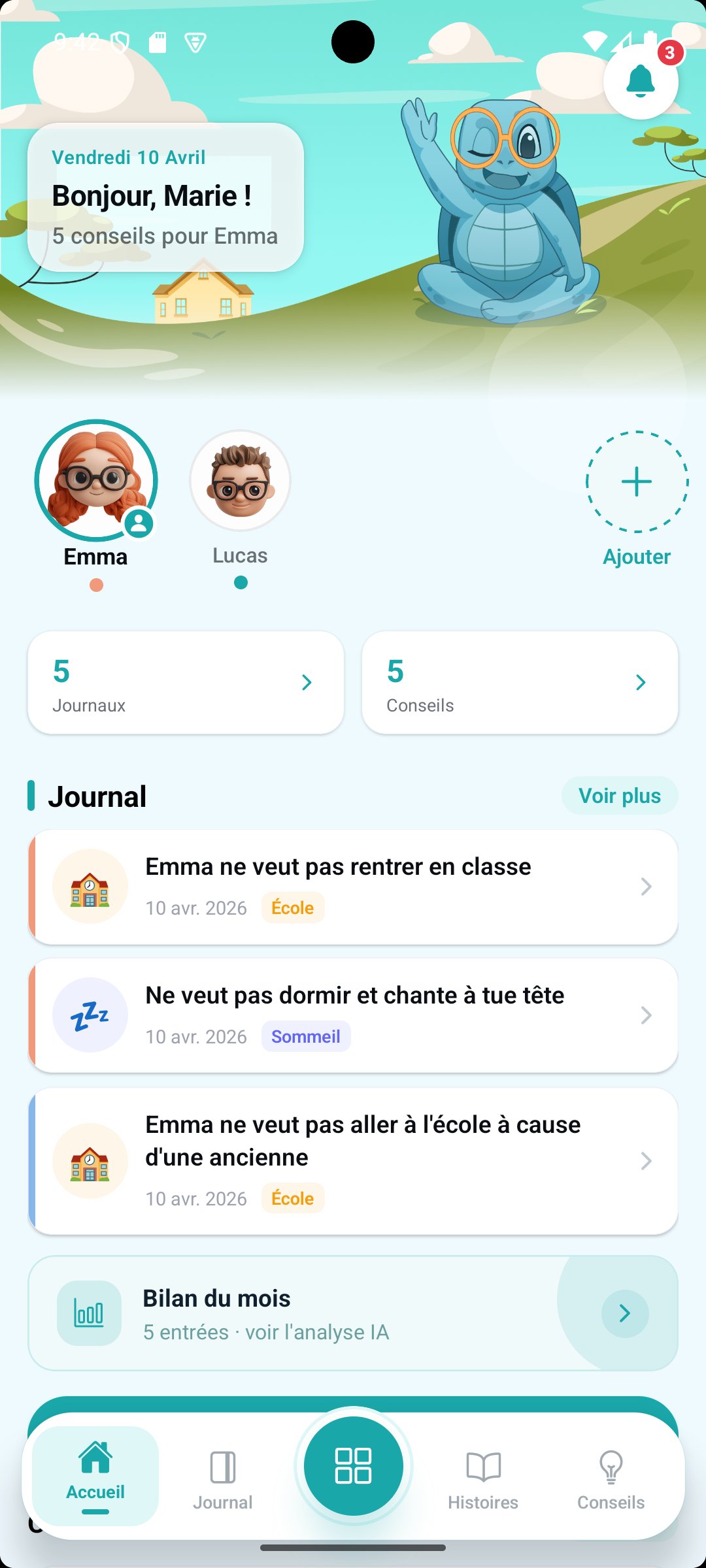
Task: Expand the entry 'Emma ne veut pas rentrer en classe'
Action: pyautogui.click(x=646, y=886)
